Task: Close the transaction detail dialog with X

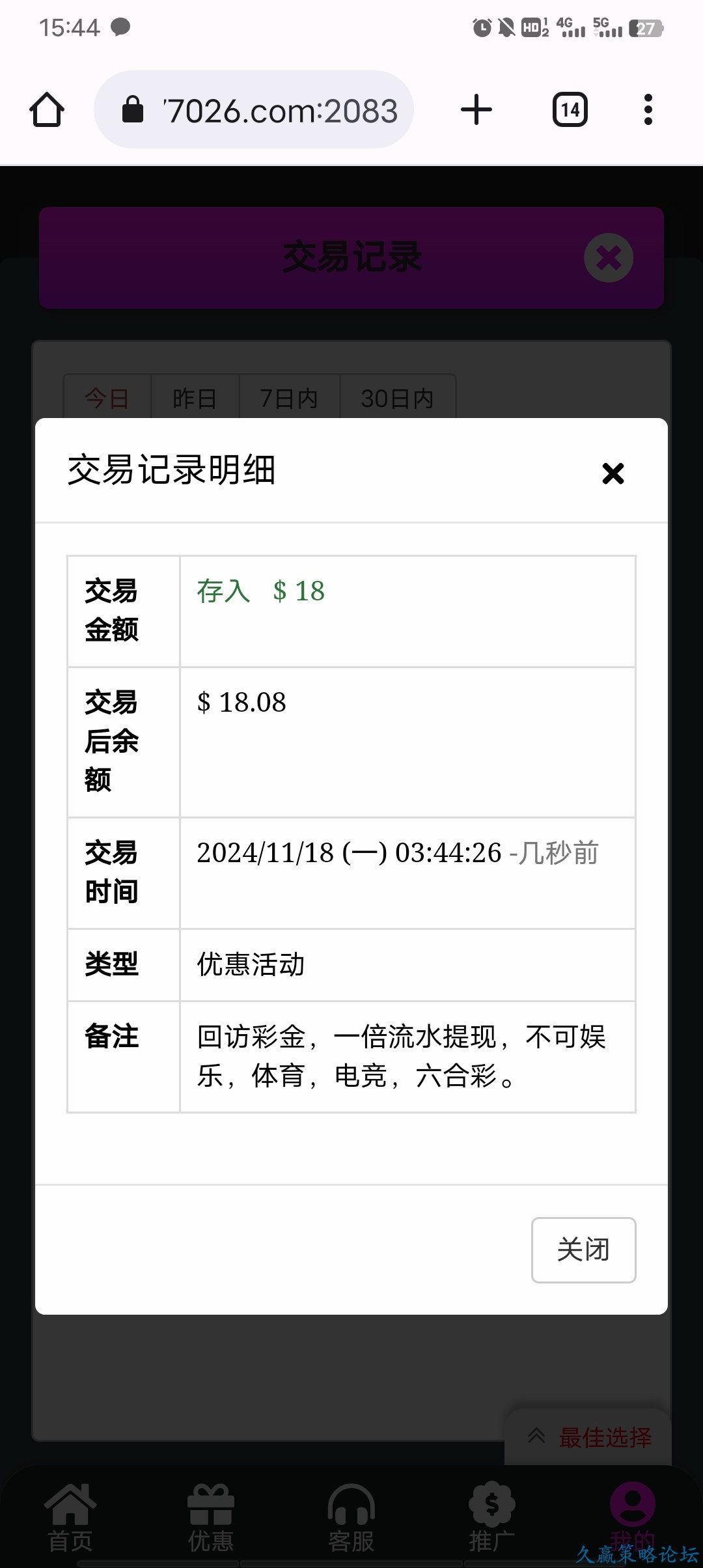Action: click(613, 473)
